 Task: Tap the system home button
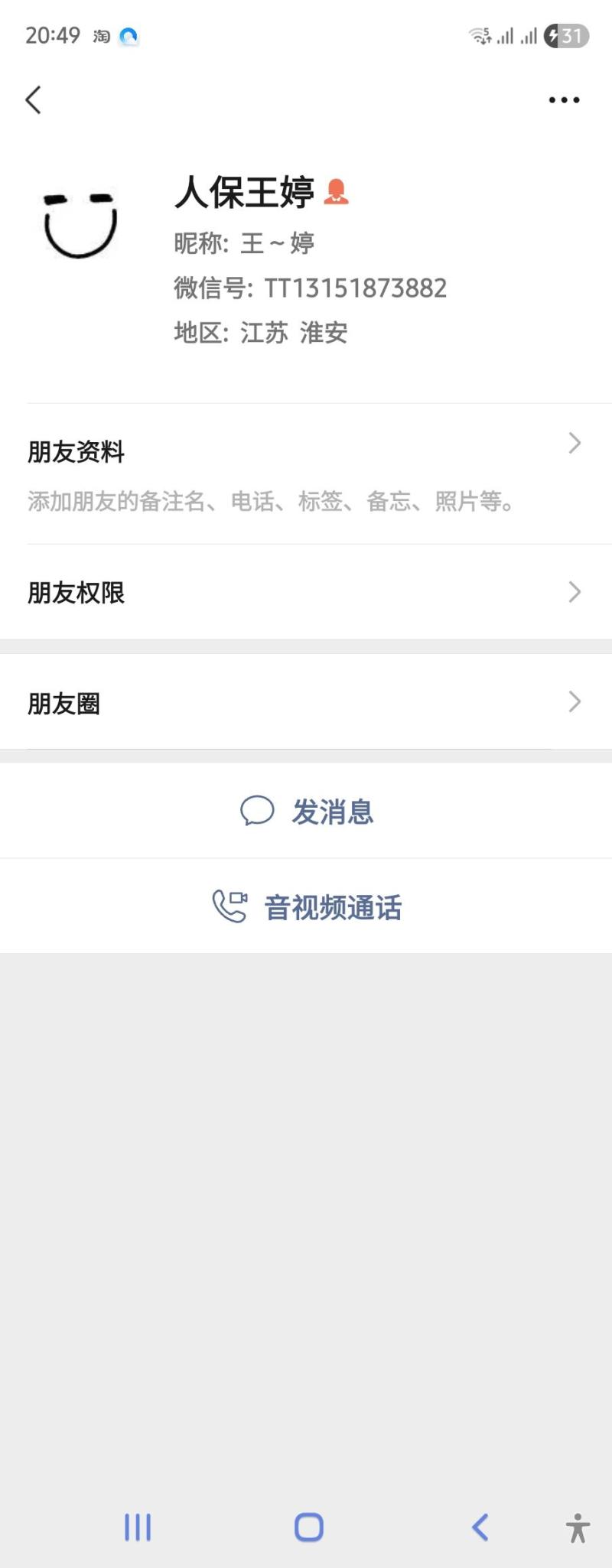tap(308, 1527)
